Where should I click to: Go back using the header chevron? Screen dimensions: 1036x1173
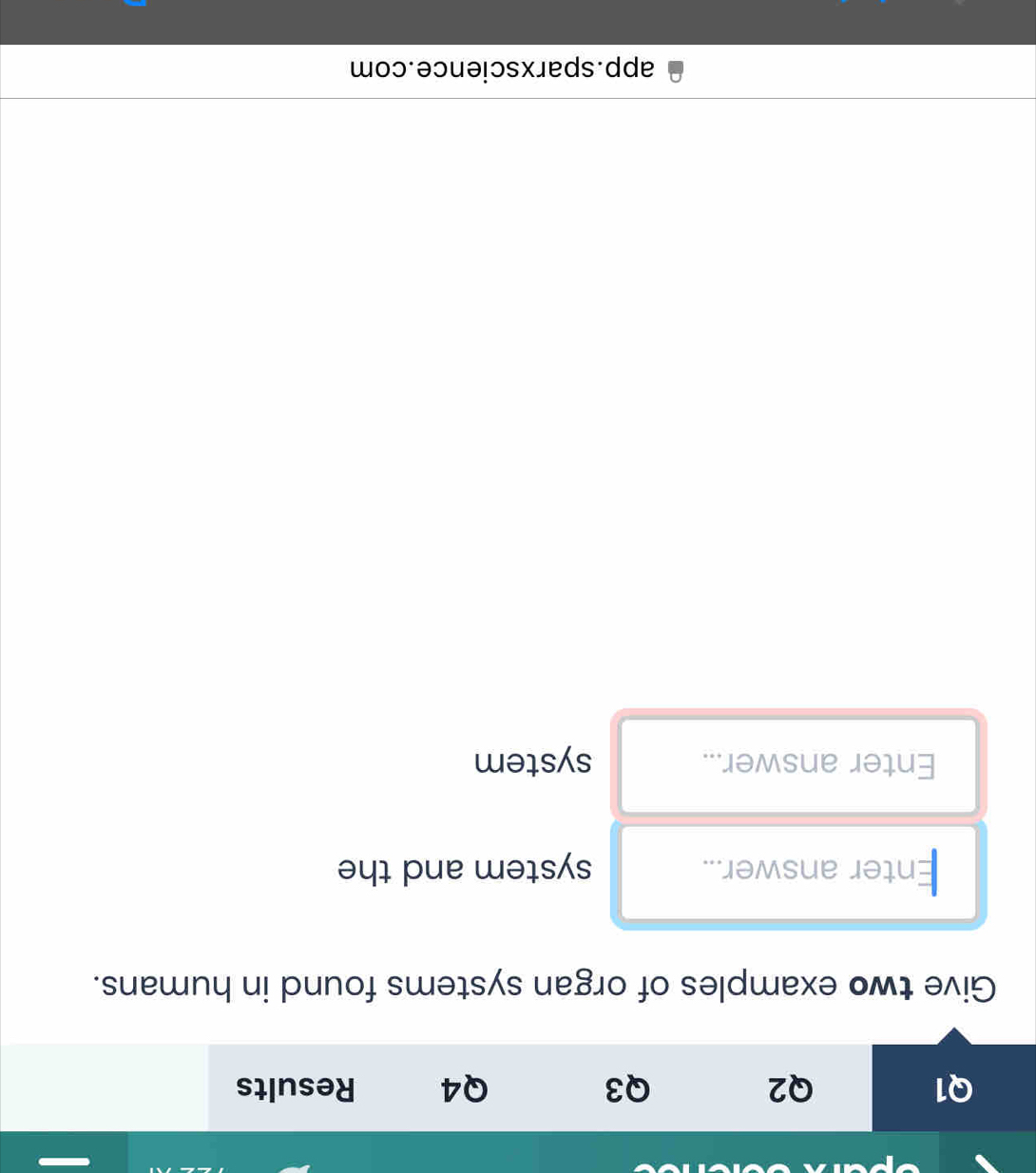click(x=988, y=1162)
